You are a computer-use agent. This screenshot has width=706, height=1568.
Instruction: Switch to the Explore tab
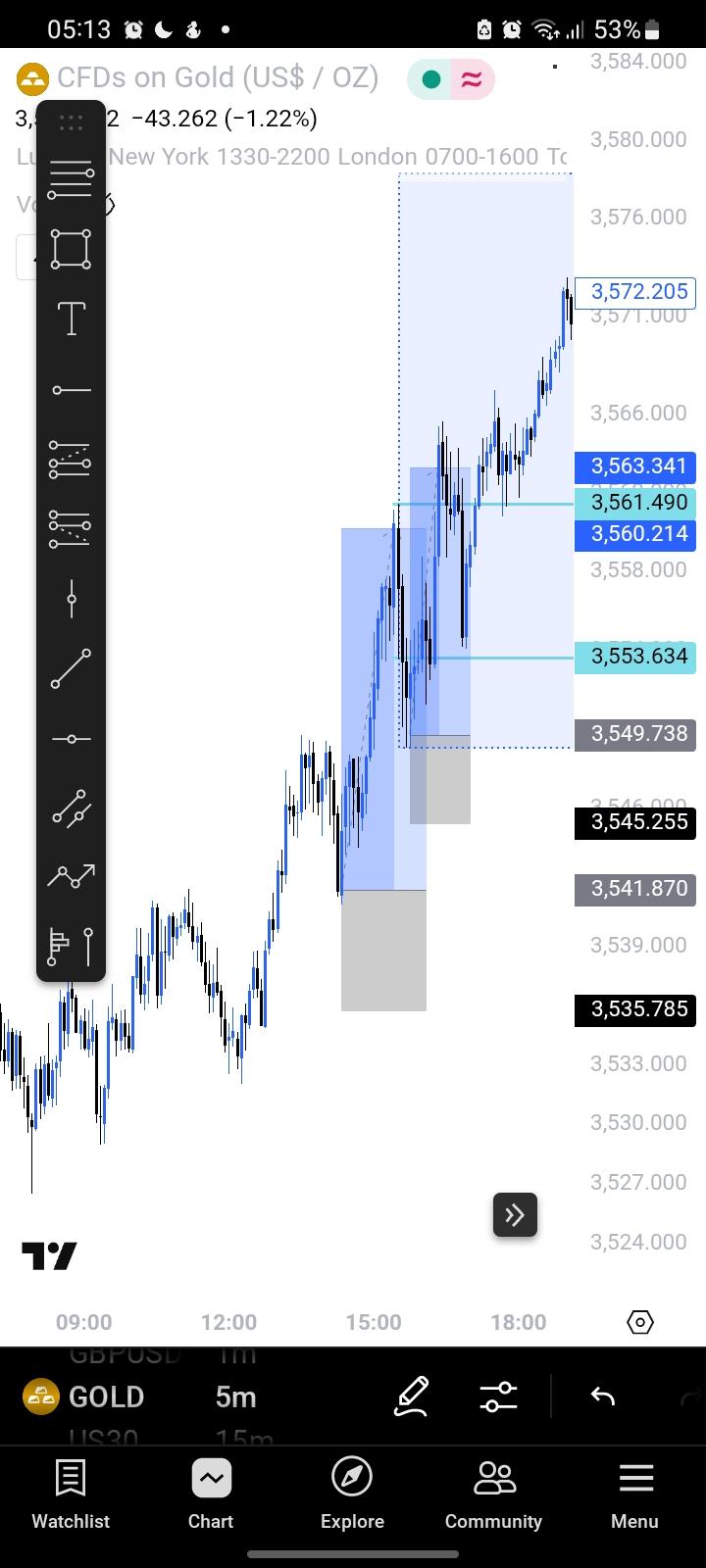(x=352, y=1494)
